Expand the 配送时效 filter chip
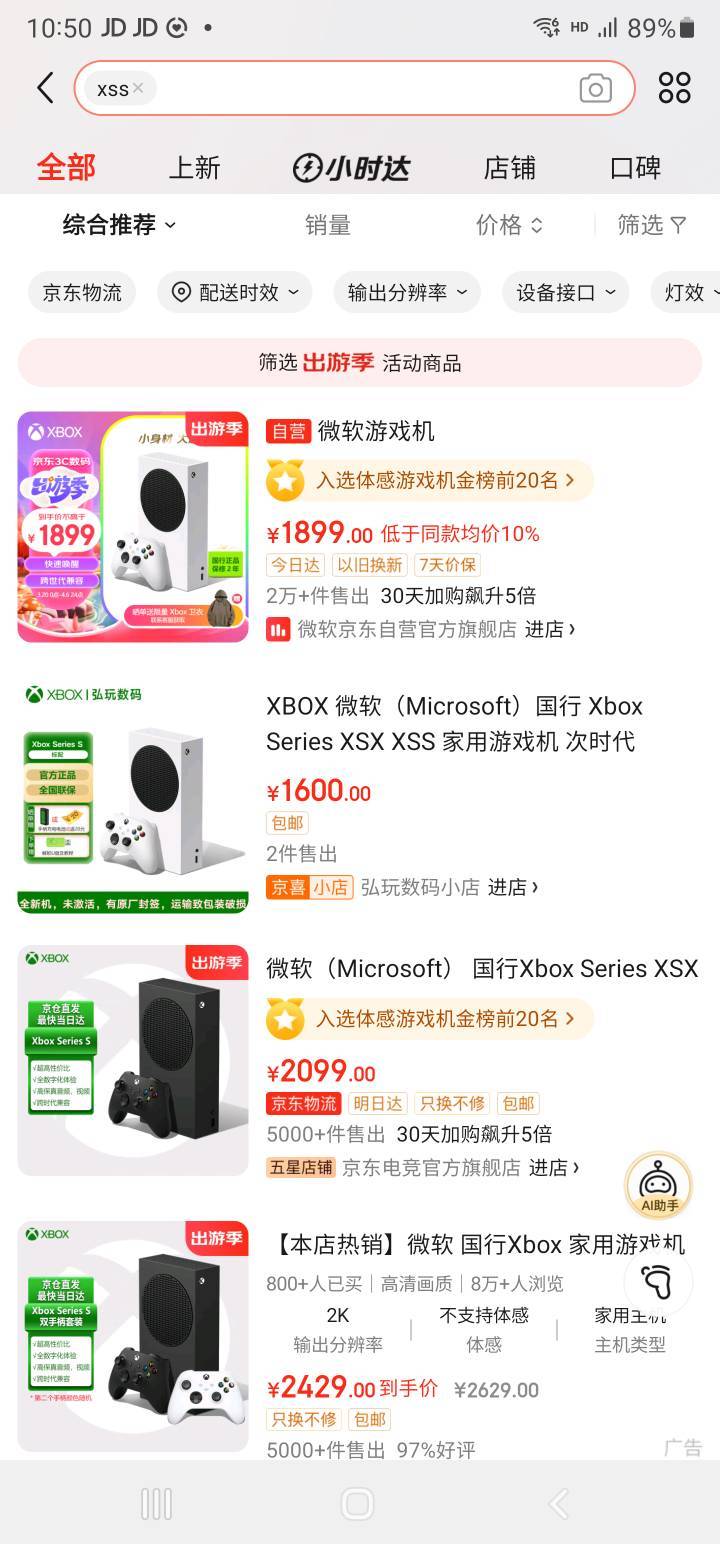The height and width of the screenshot is (1544, 720). point(235,292)
